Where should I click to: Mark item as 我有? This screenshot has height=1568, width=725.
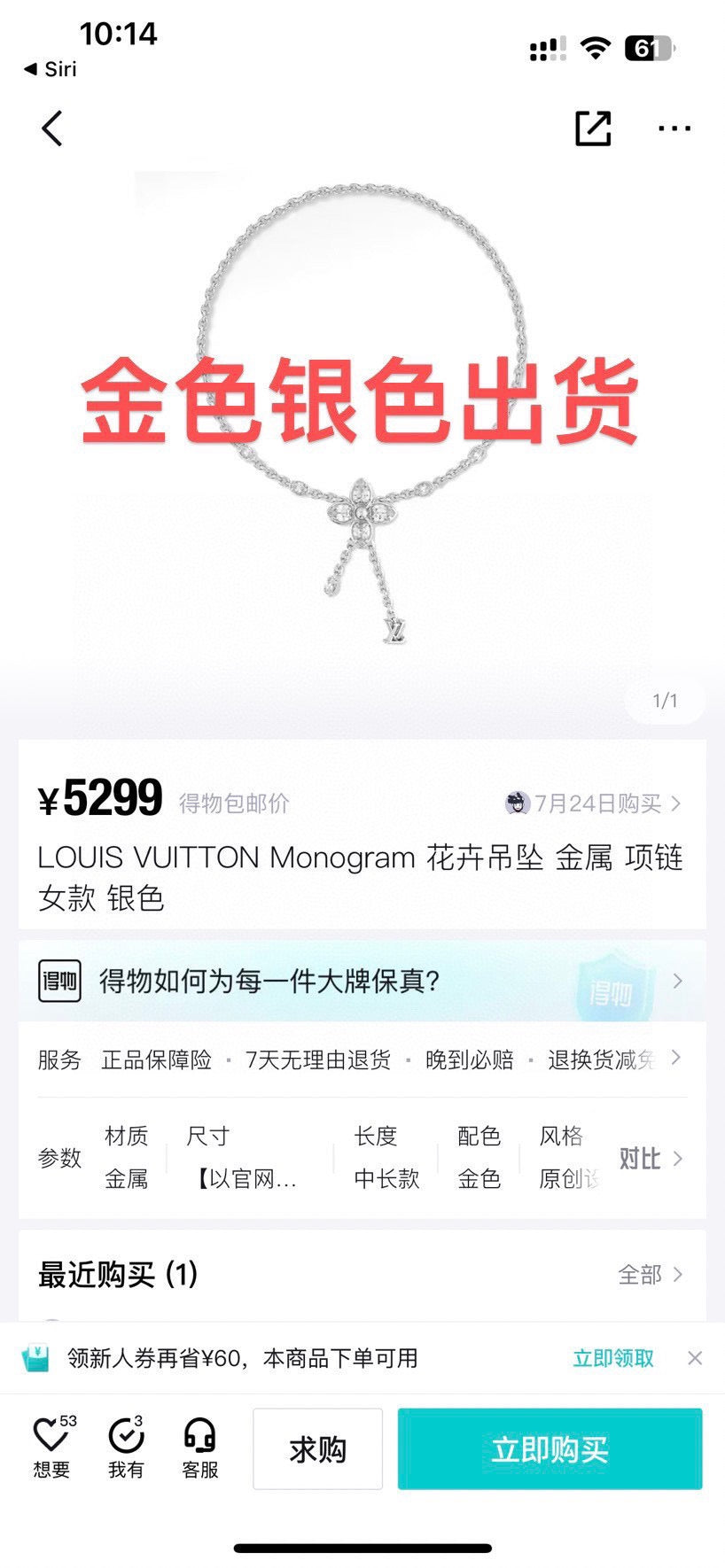126,1448
